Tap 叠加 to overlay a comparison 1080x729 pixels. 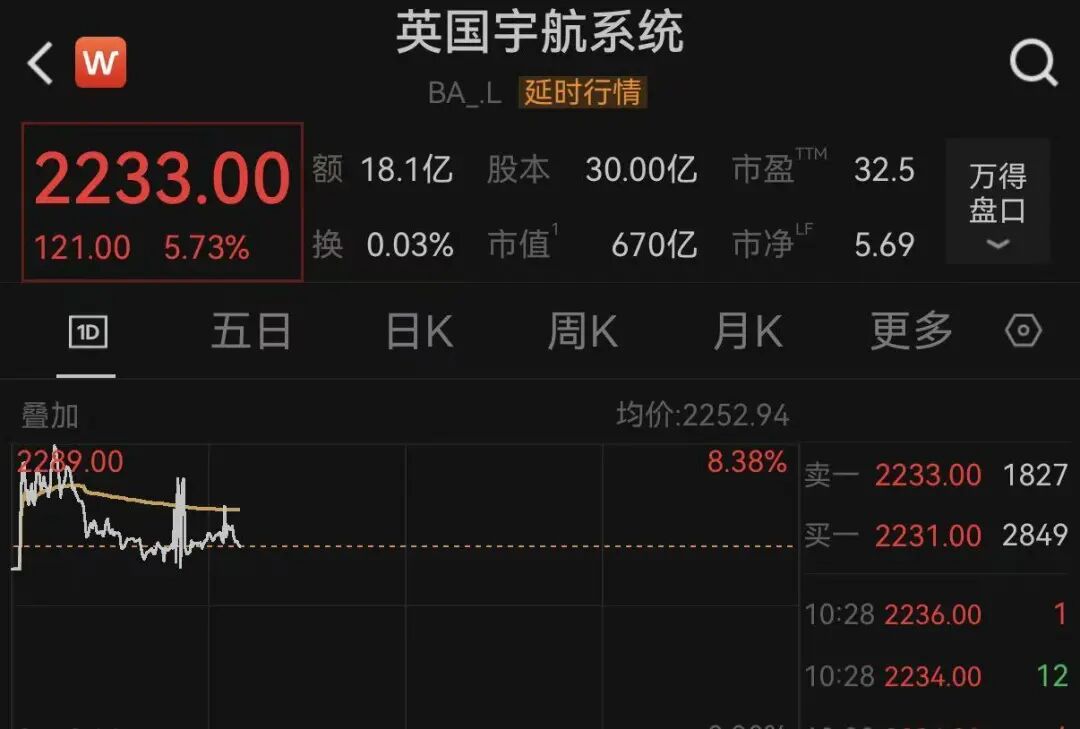(x=50, y=416)
